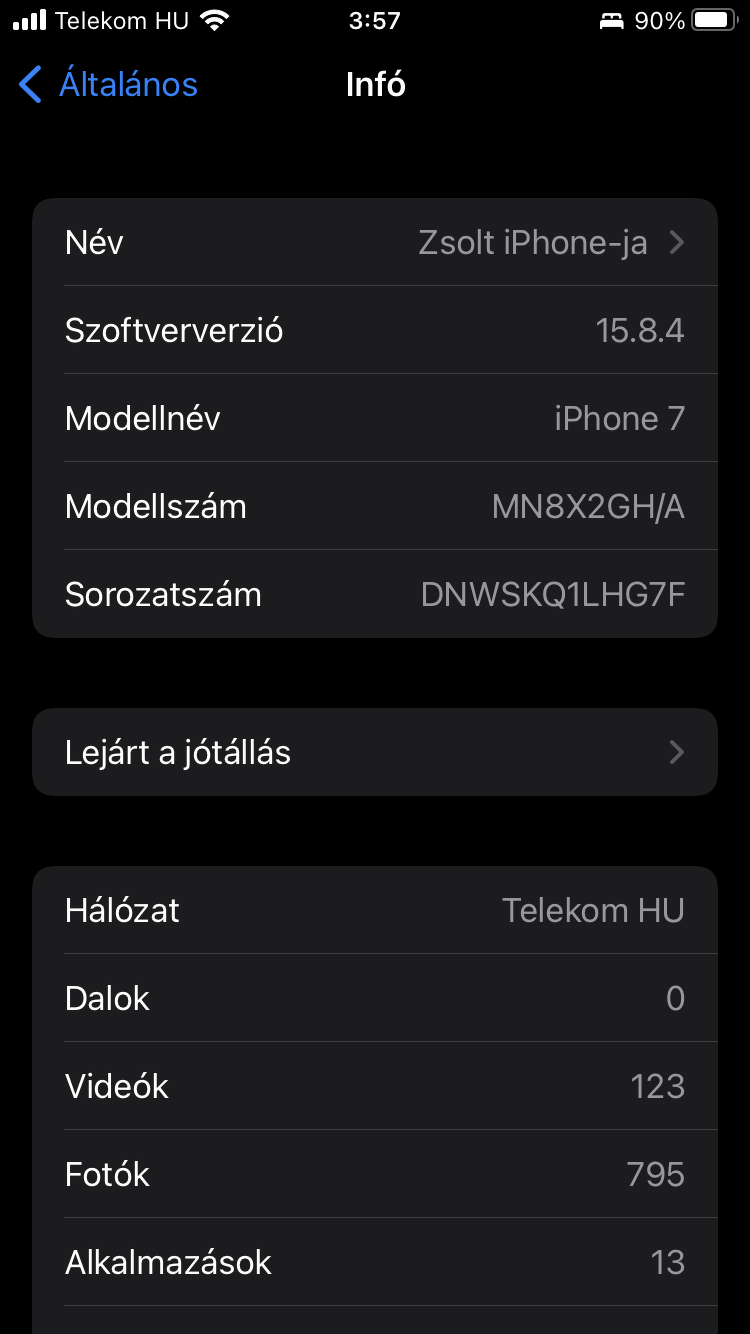Go back to Általános settings

click(x=108, y=85)
